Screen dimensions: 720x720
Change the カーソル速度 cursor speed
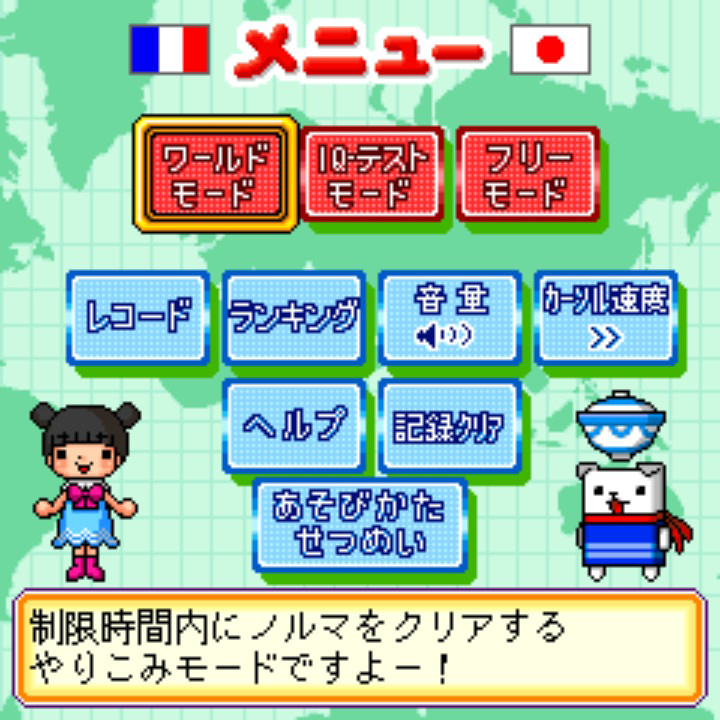tap(604, 317)
